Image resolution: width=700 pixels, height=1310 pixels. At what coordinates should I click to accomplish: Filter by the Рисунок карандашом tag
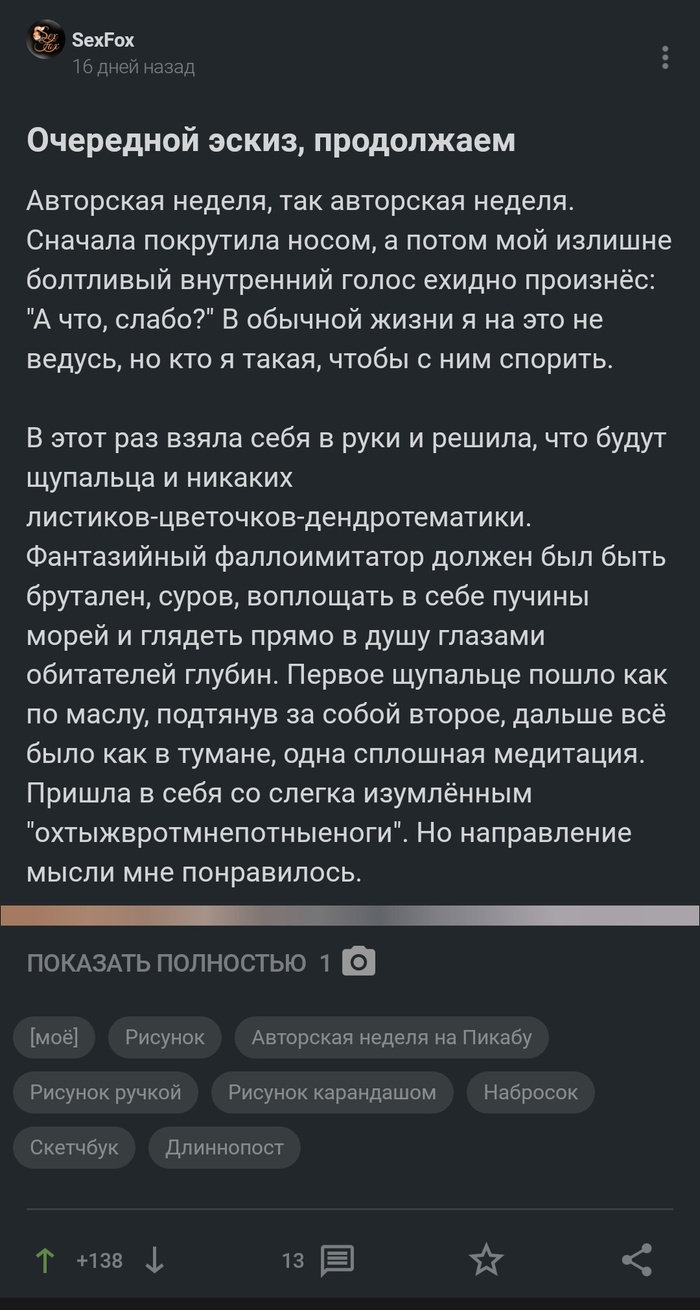click(332, 1092)
